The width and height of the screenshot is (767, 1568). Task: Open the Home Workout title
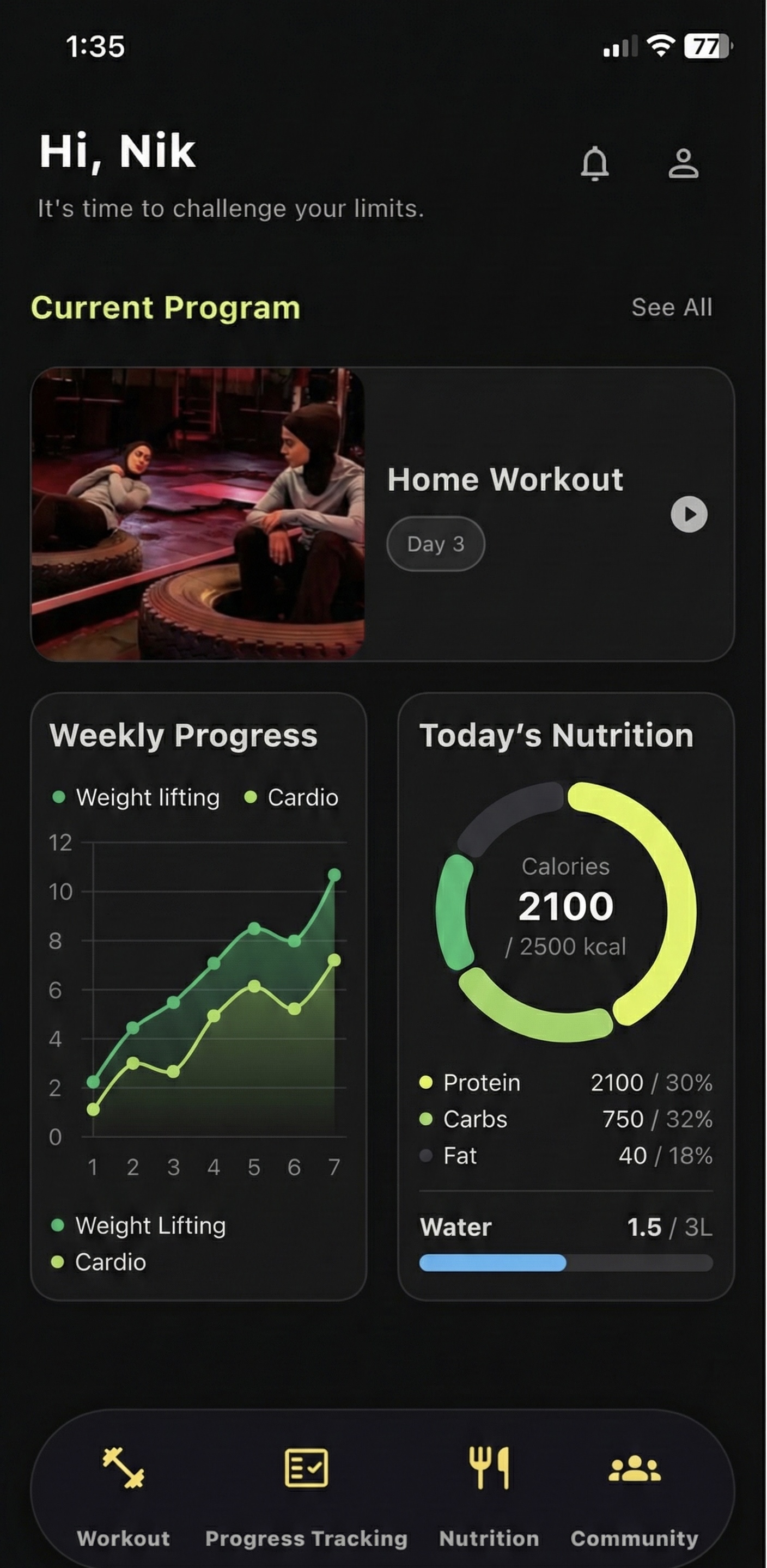pos(506,479)
